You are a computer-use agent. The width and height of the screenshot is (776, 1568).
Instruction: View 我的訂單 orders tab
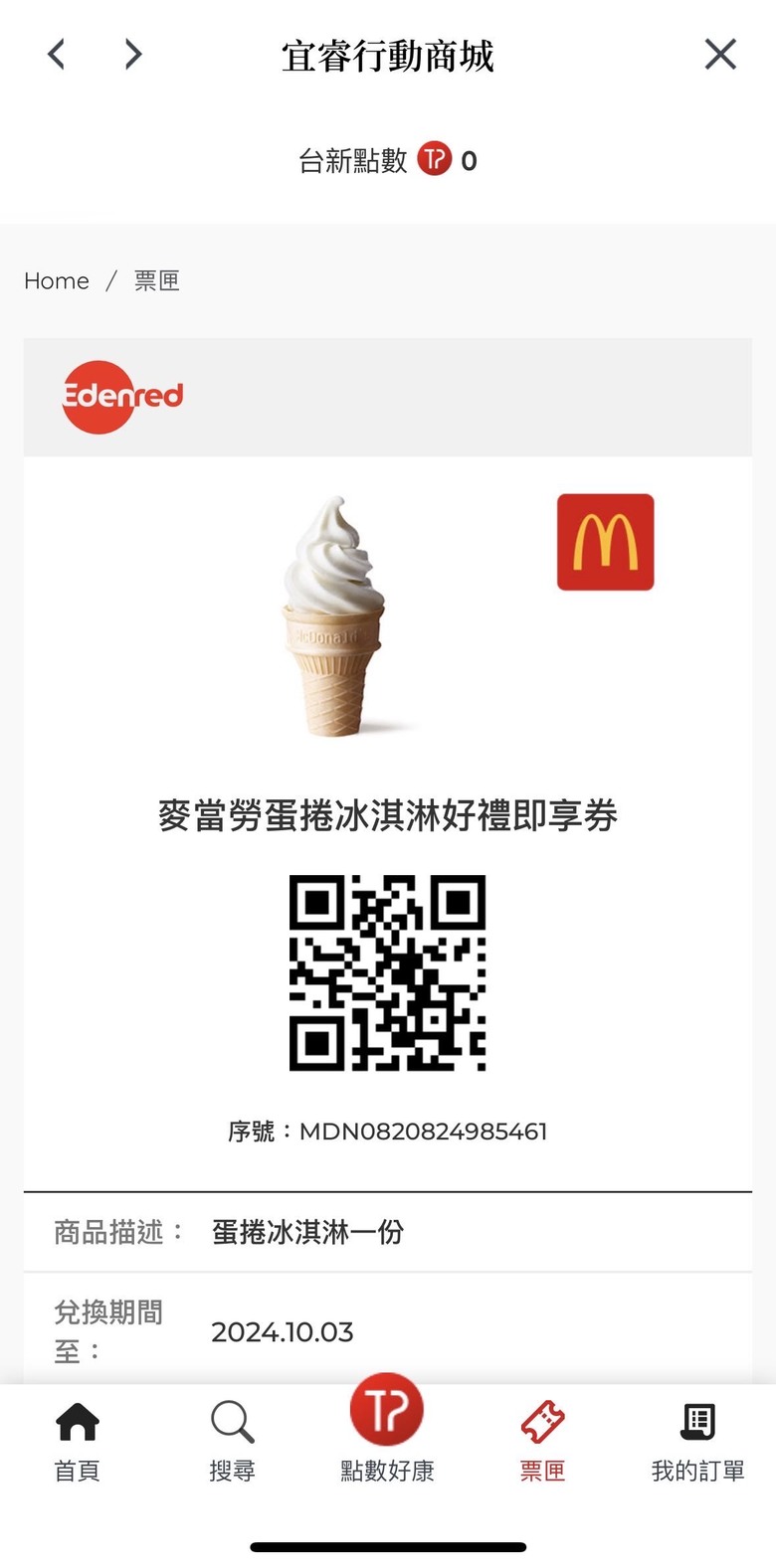(697, 1442)
